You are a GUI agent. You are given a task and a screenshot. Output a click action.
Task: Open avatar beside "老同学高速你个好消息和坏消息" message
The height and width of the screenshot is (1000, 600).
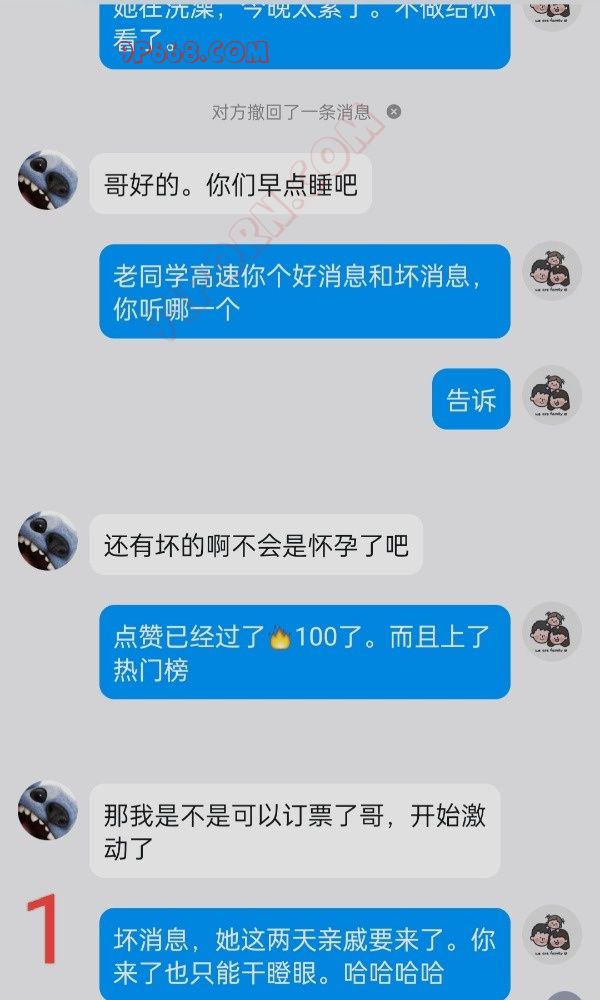pyautogui.click(x=552, y=271)
